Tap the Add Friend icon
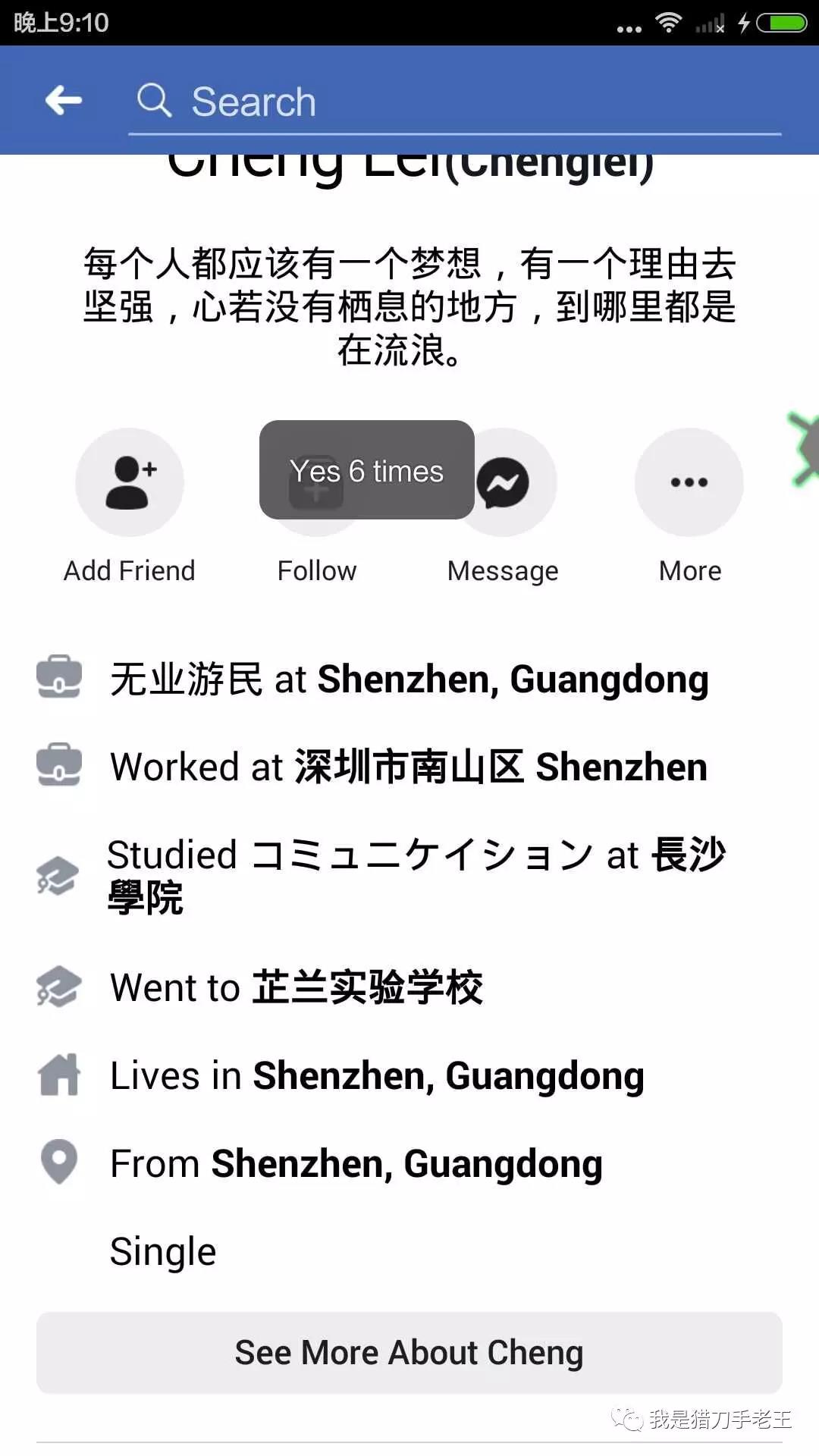This screenshot has height=1456, width=819. pyautogui.click(x=129, y=482)
